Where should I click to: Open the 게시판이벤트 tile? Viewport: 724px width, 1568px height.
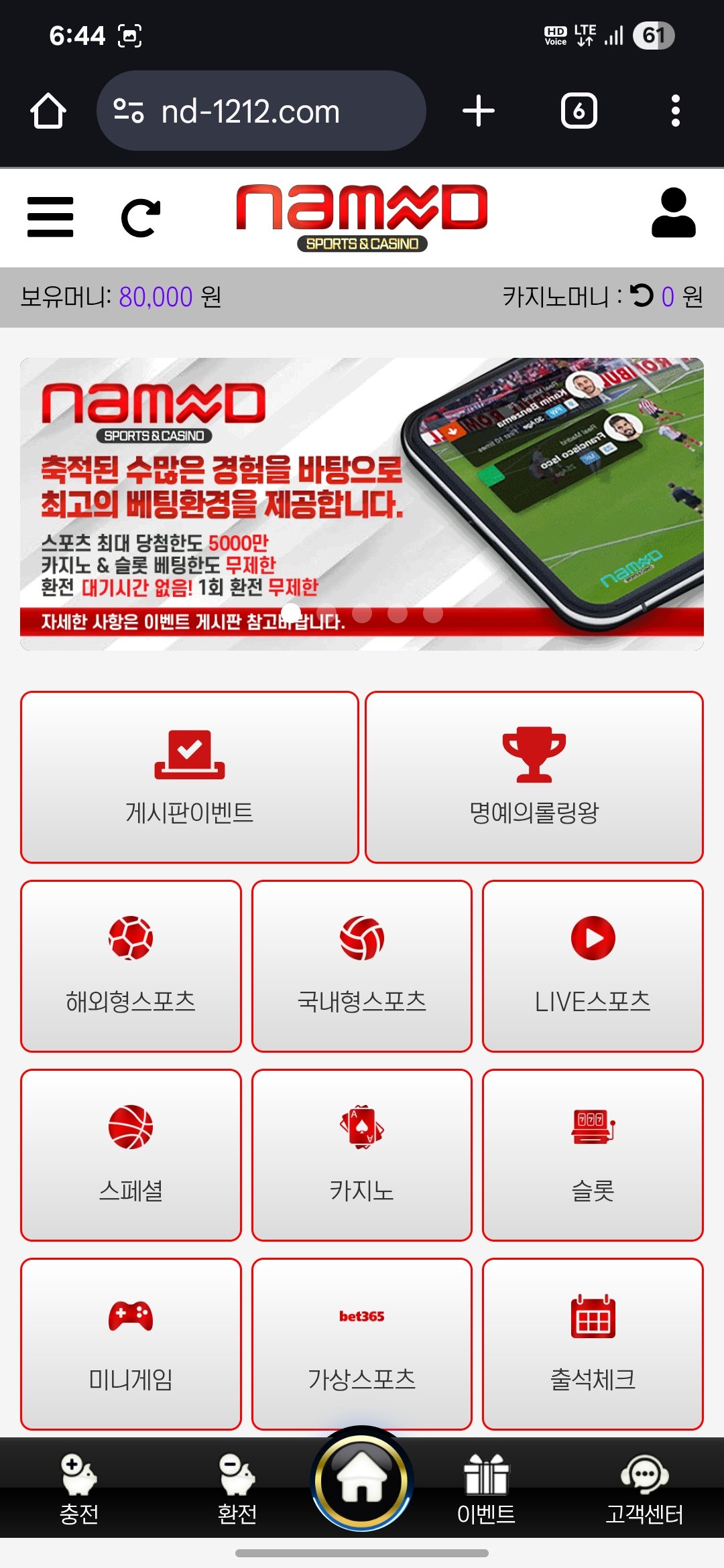pyautogui.click(x=190, y=777)
